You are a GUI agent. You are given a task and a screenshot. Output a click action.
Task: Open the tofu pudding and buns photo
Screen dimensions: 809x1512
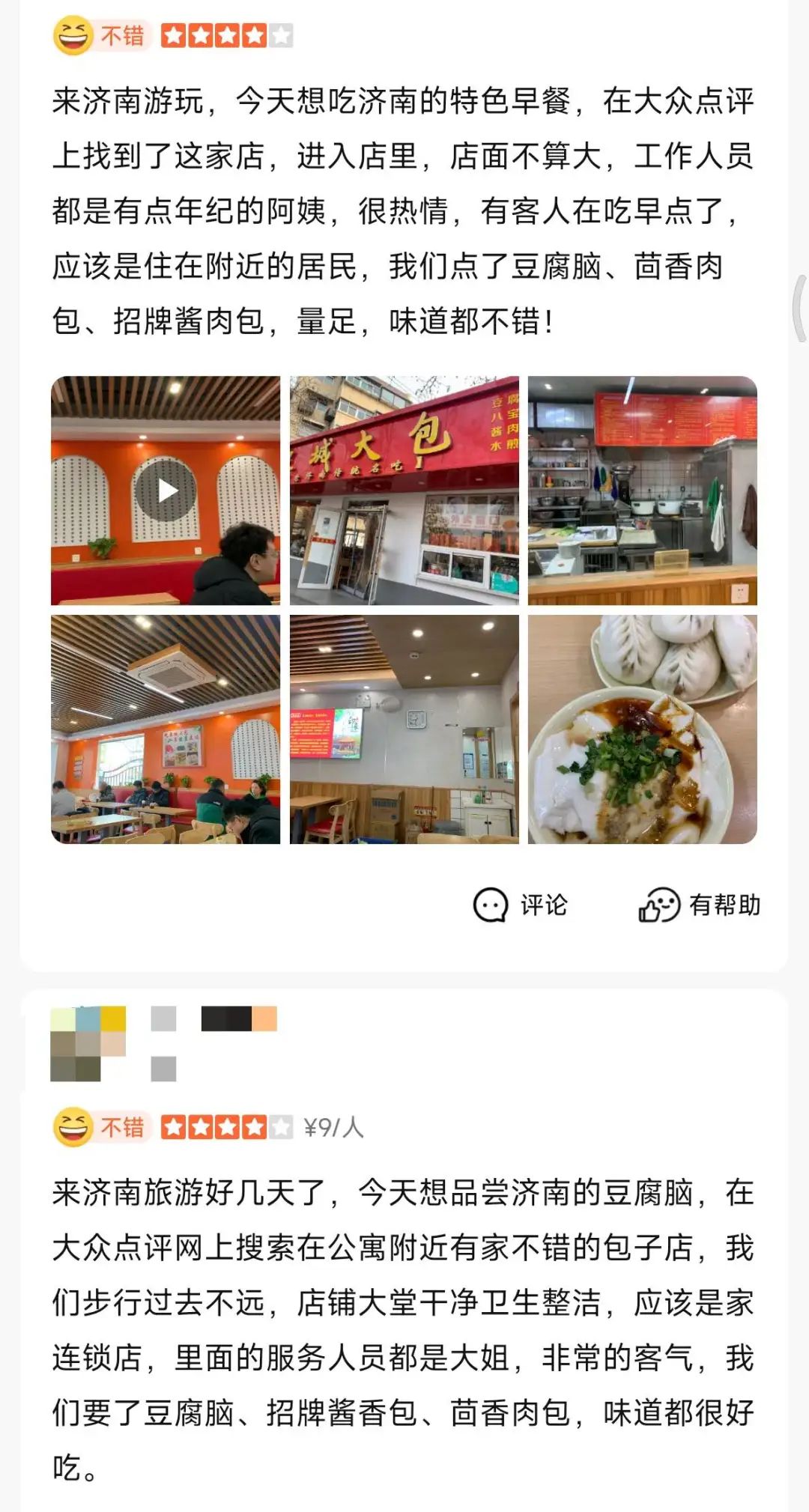click(x=642, y=729)
